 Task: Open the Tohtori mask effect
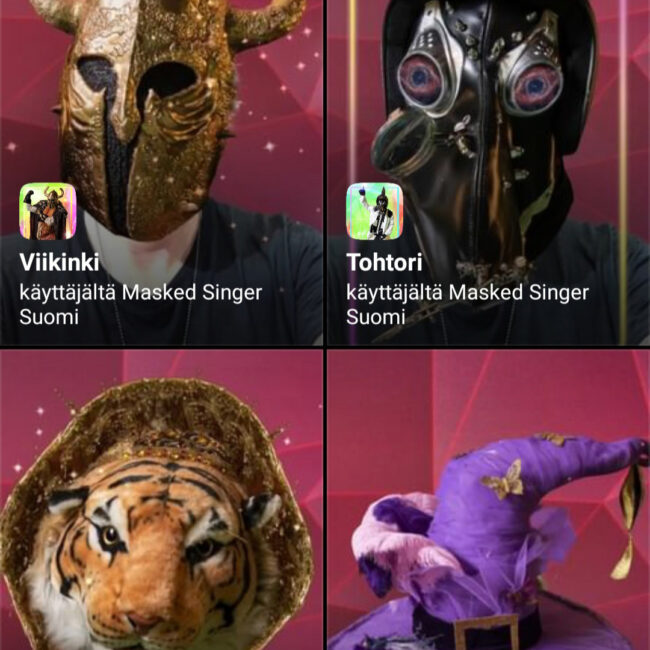coord(487,170)
